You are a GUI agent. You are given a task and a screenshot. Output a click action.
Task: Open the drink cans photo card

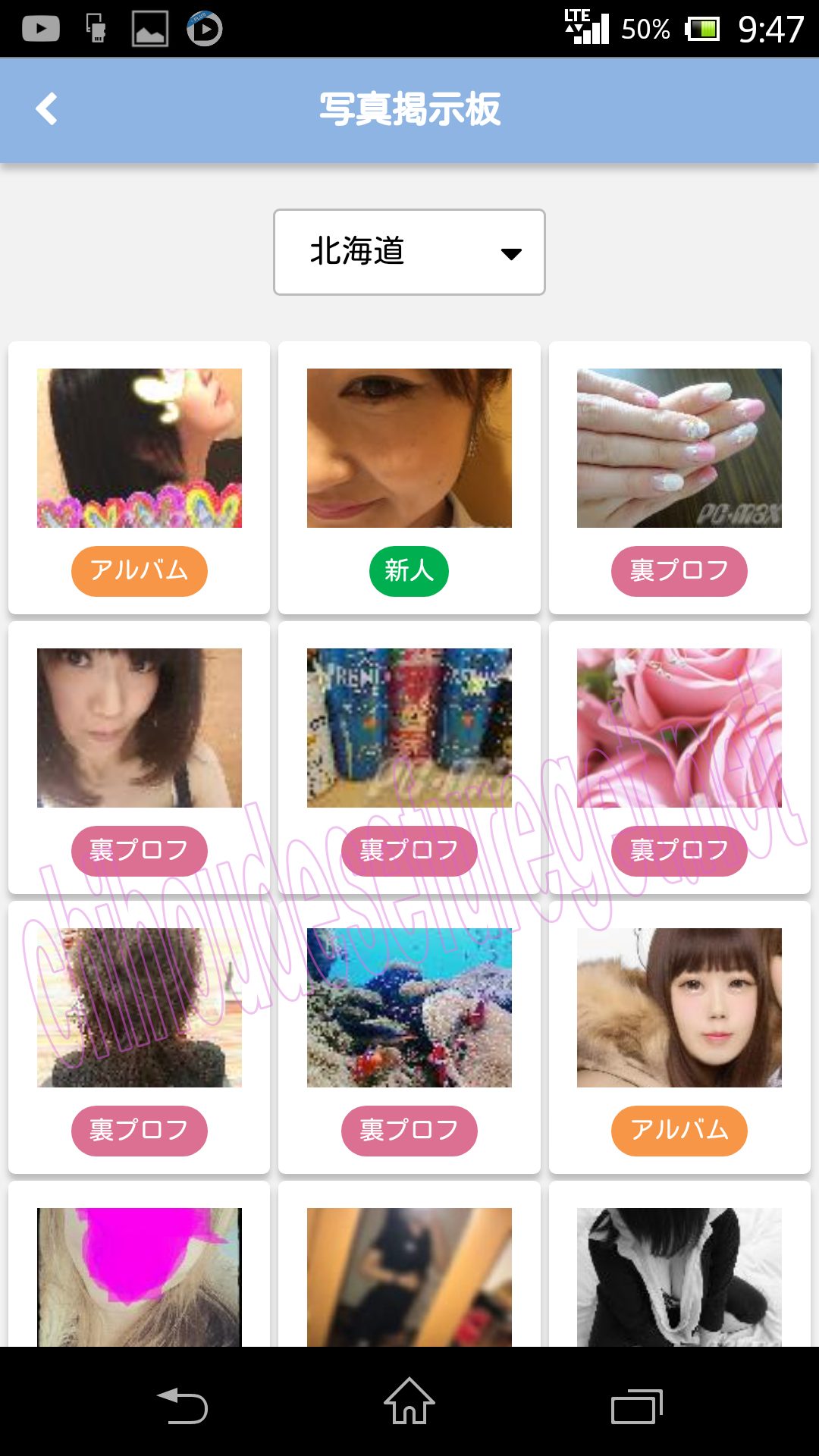409,728
